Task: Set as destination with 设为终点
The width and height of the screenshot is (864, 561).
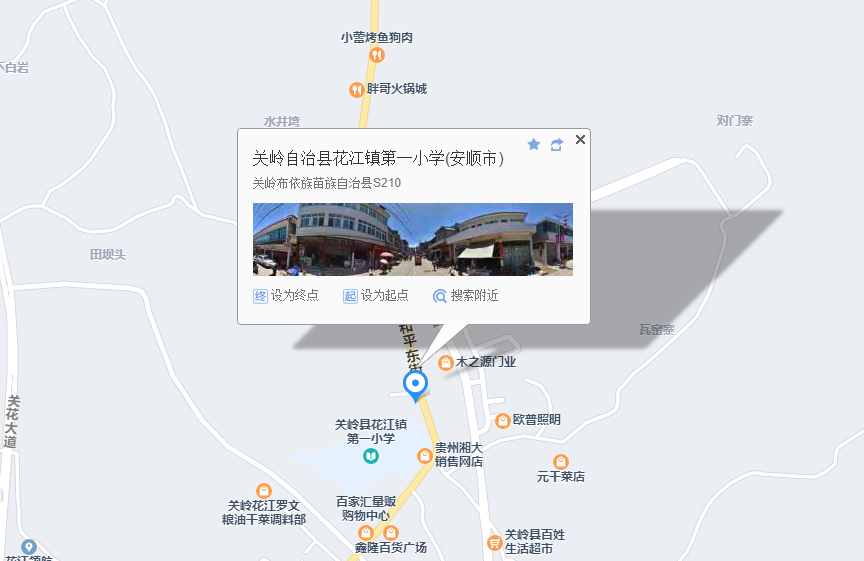Action: click(286, 296)
